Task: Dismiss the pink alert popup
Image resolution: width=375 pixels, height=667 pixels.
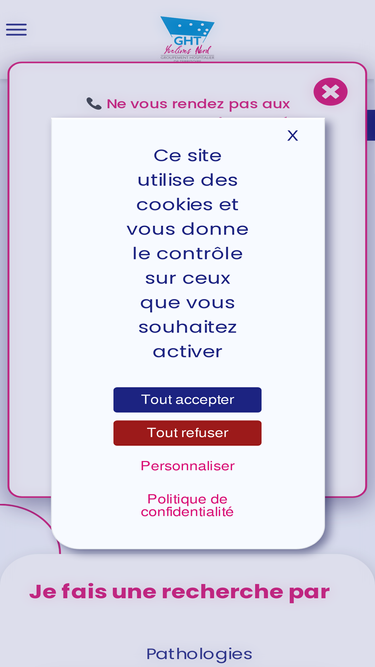Action: (330, 91)
